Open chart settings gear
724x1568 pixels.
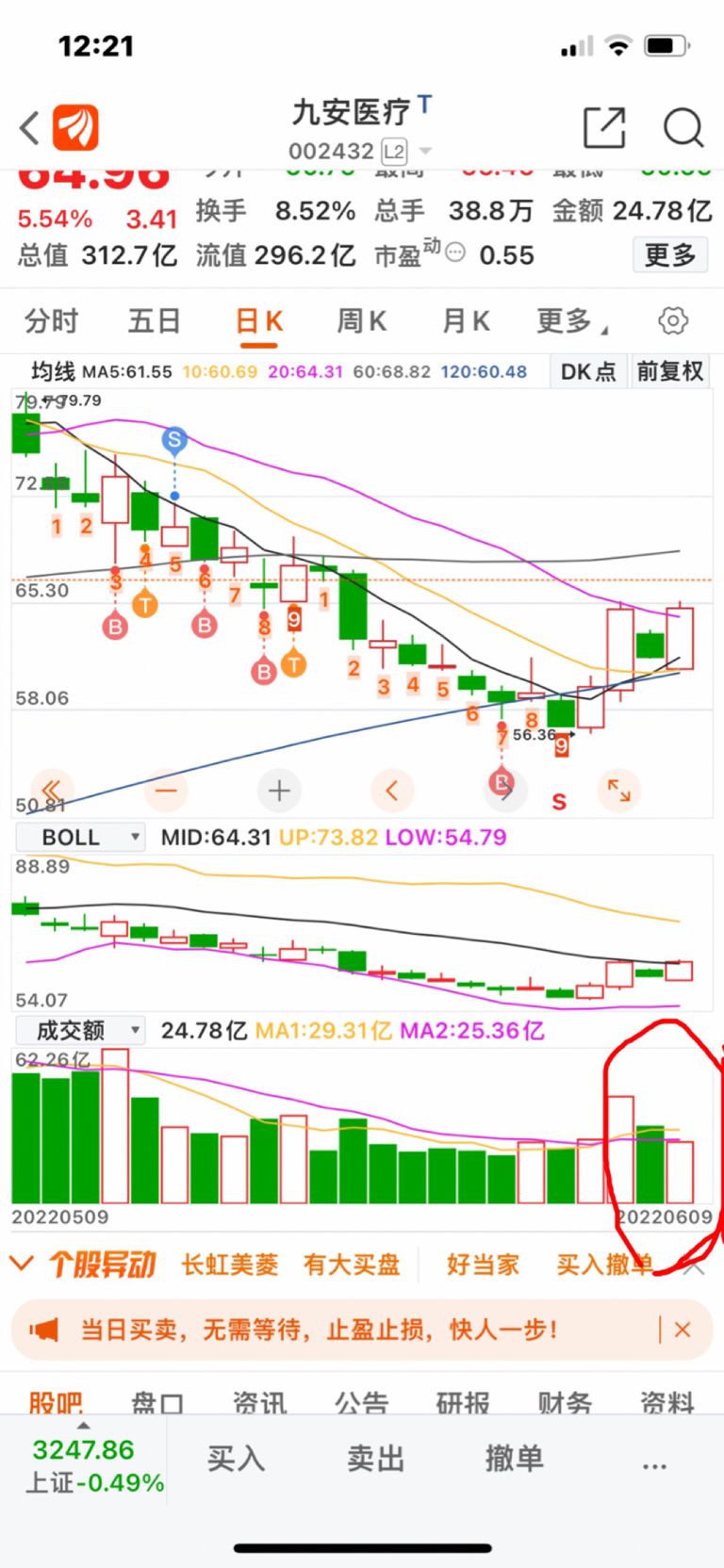[x=672, y=321]
